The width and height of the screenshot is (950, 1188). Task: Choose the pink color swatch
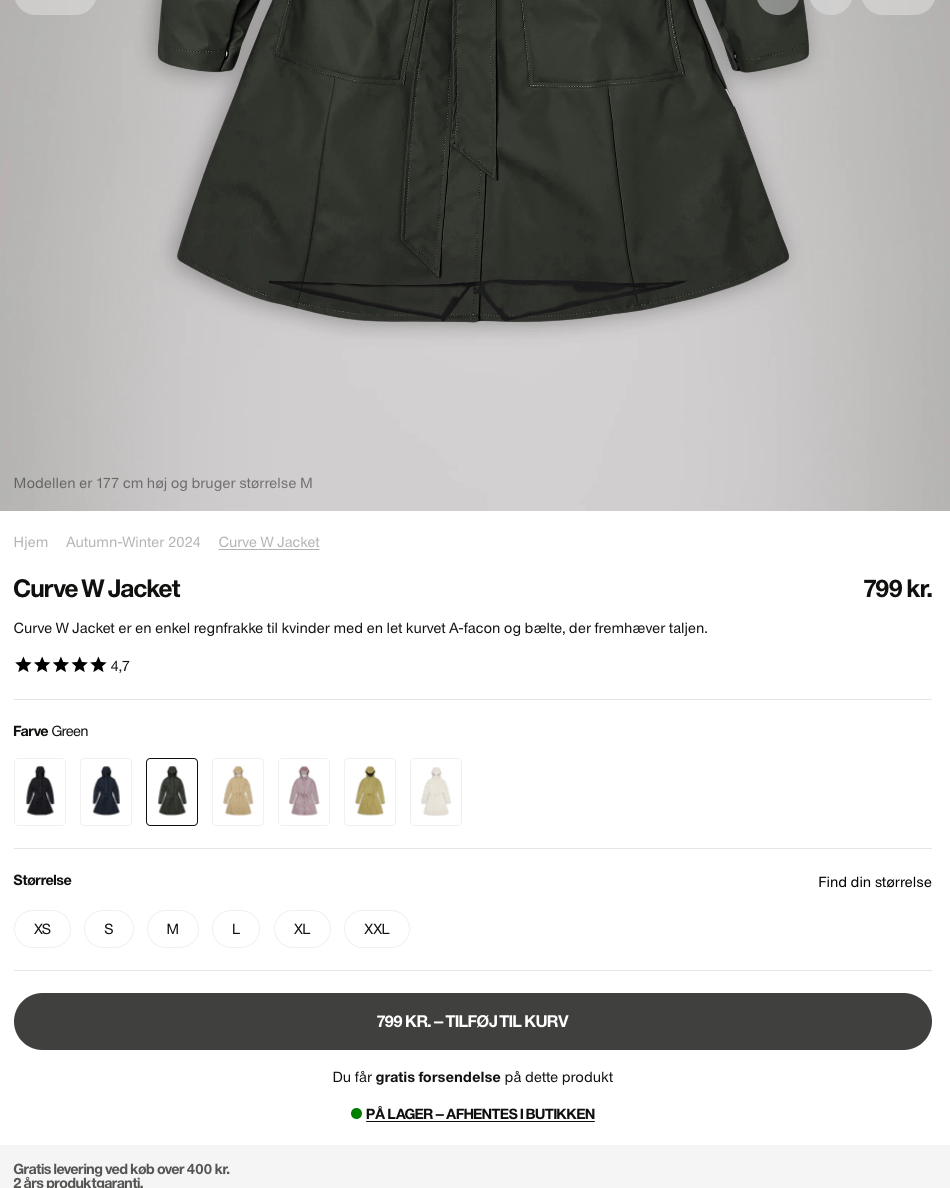pyautogui.click(x=304, y=792)
